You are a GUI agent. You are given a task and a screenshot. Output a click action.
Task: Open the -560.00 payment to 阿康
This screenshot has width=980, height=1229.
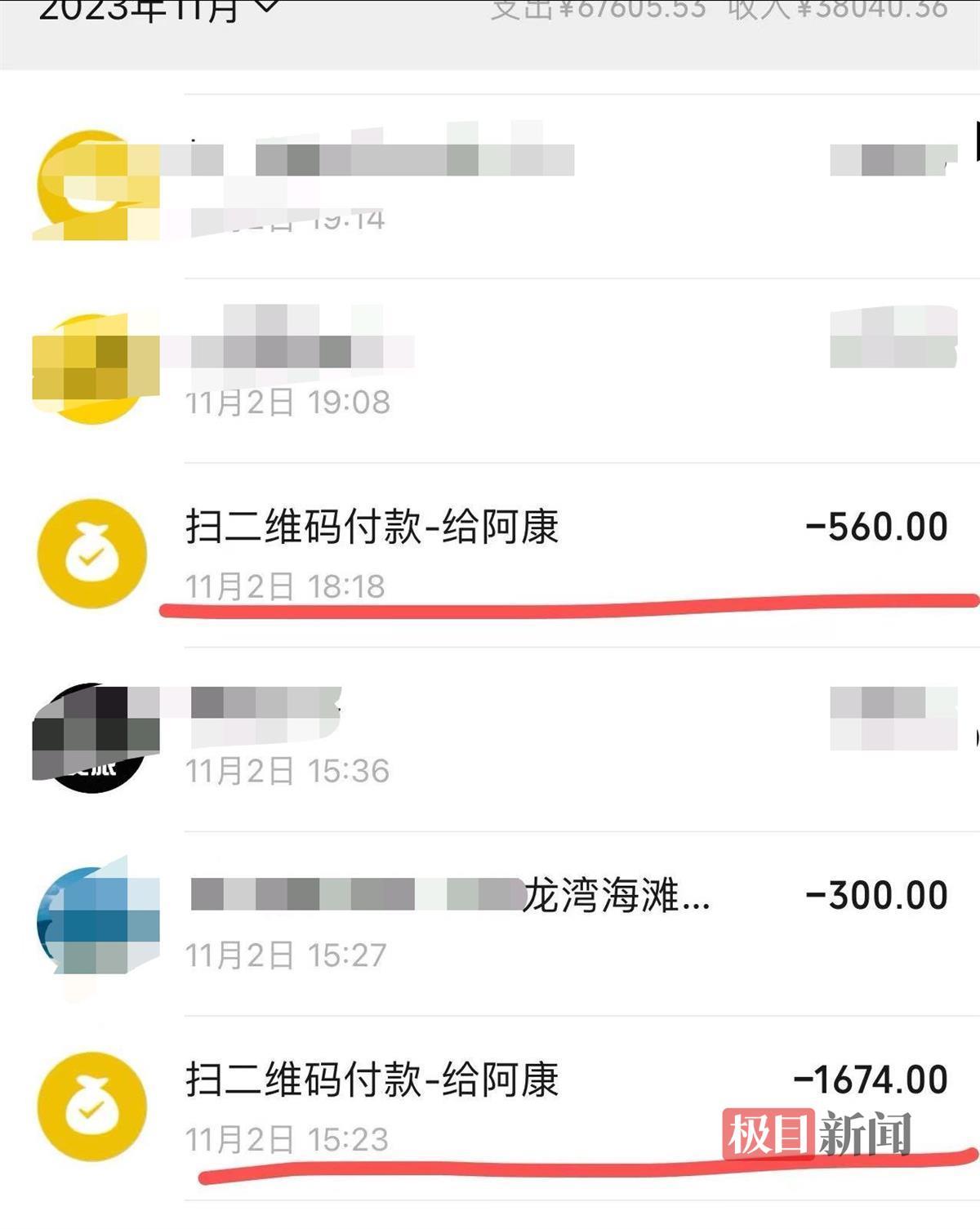(x=490, y=554)
